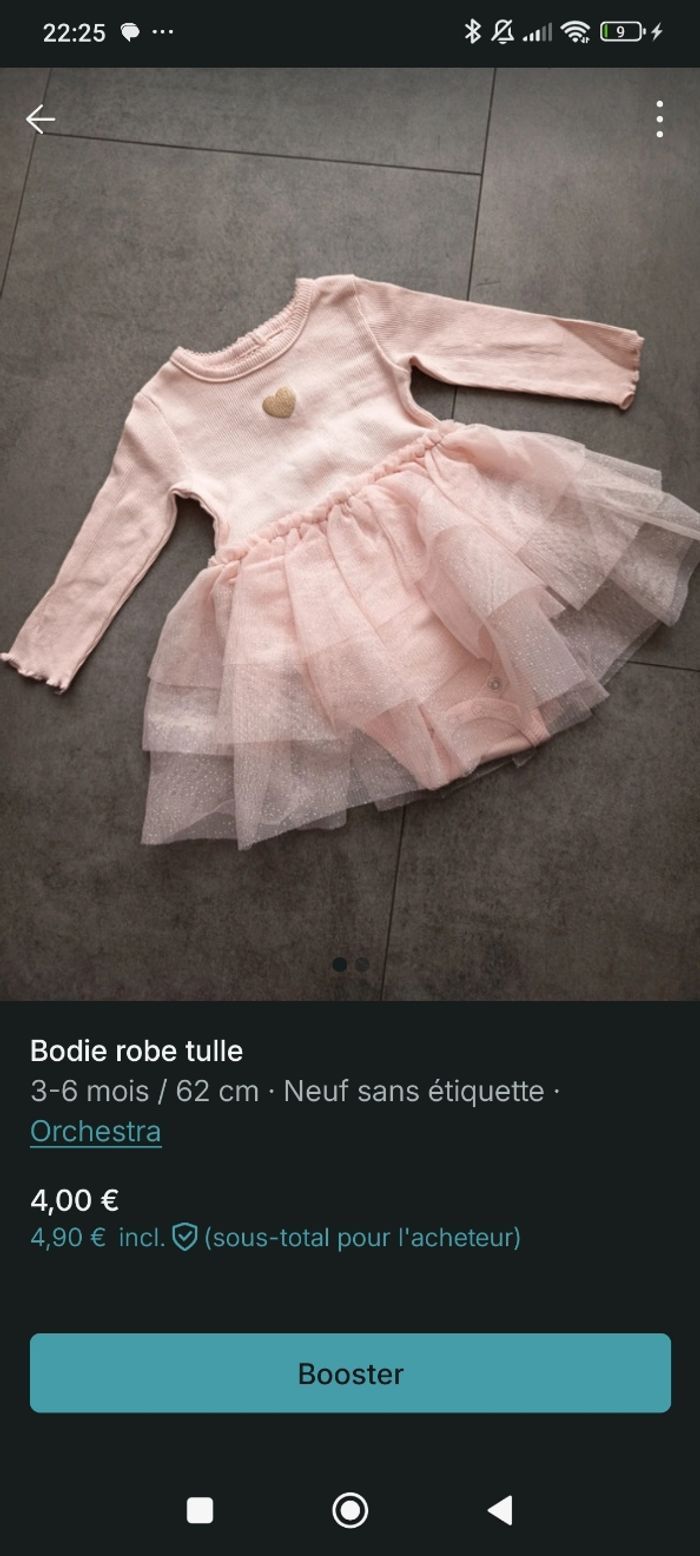Open the three-dot overflow menu
This screenshot has width=700, height=1556.
click(659, 119)
